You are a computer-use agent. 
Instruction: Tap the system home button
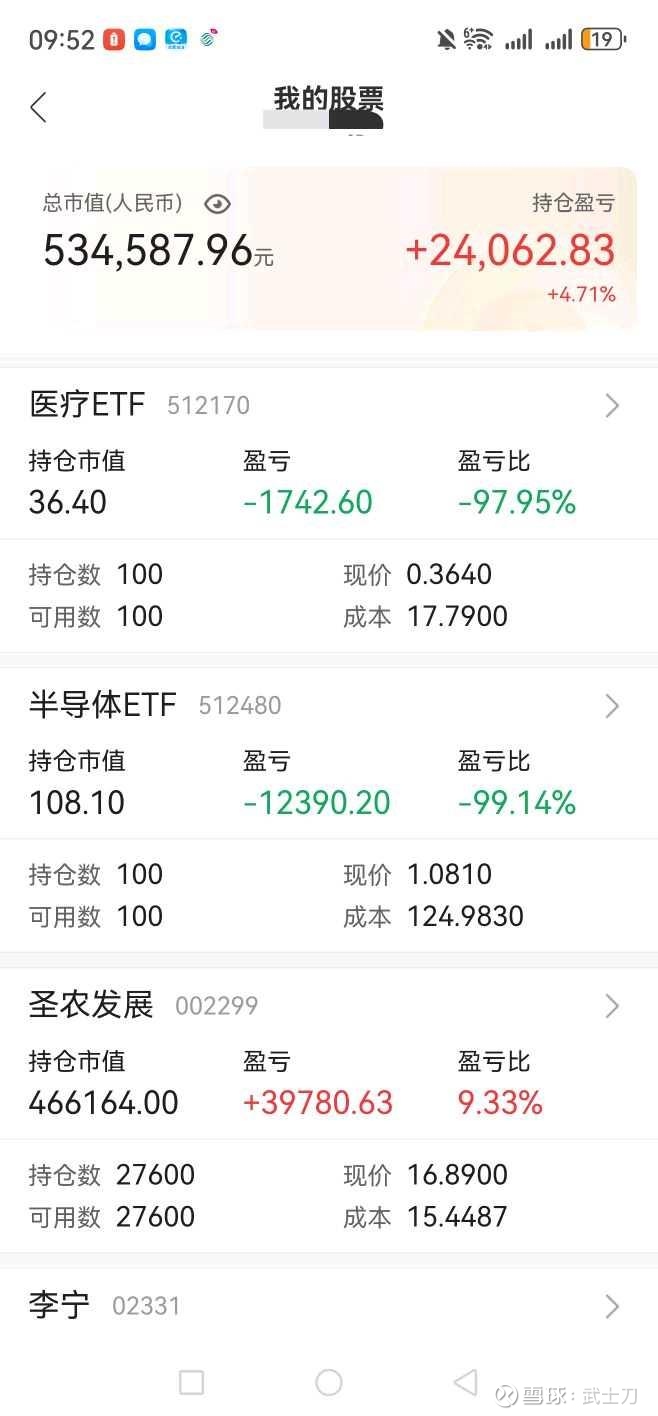[329, 1382]
